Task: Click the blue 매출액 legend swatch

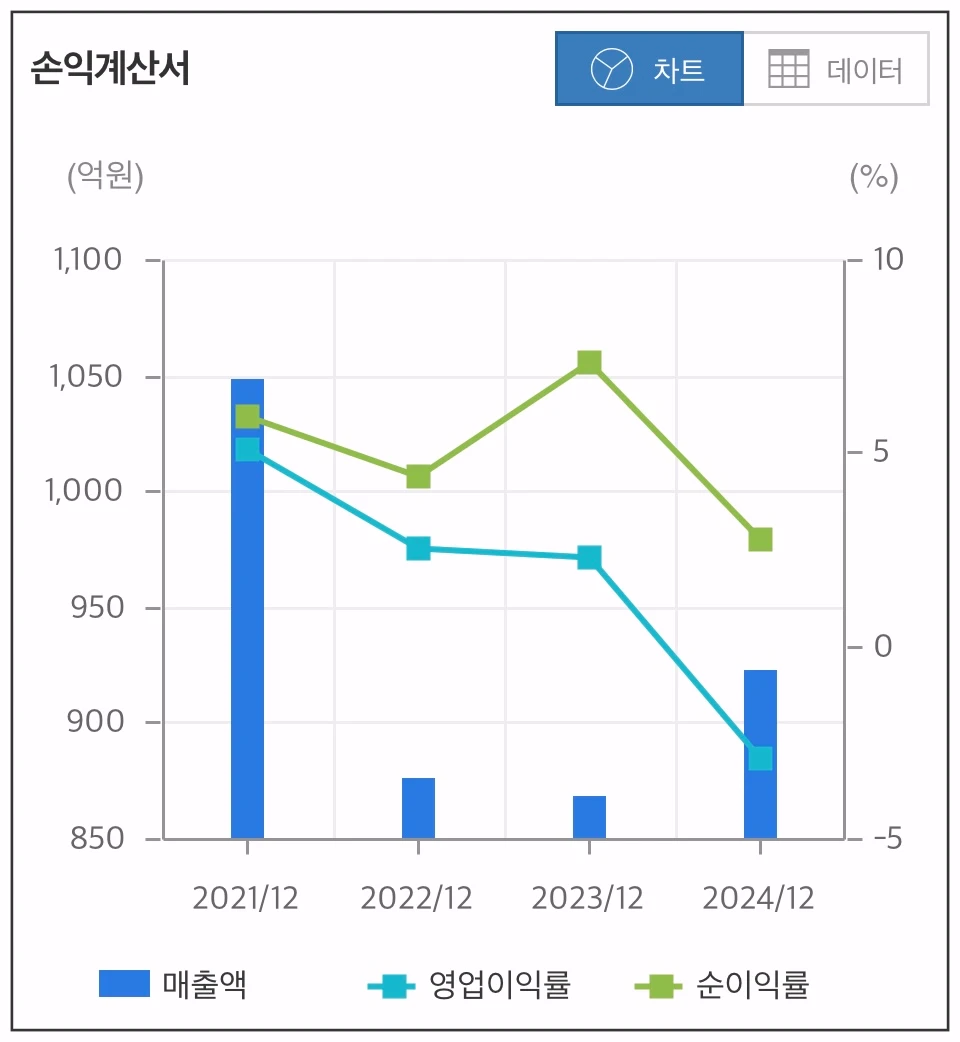Action: click(125, 985)
